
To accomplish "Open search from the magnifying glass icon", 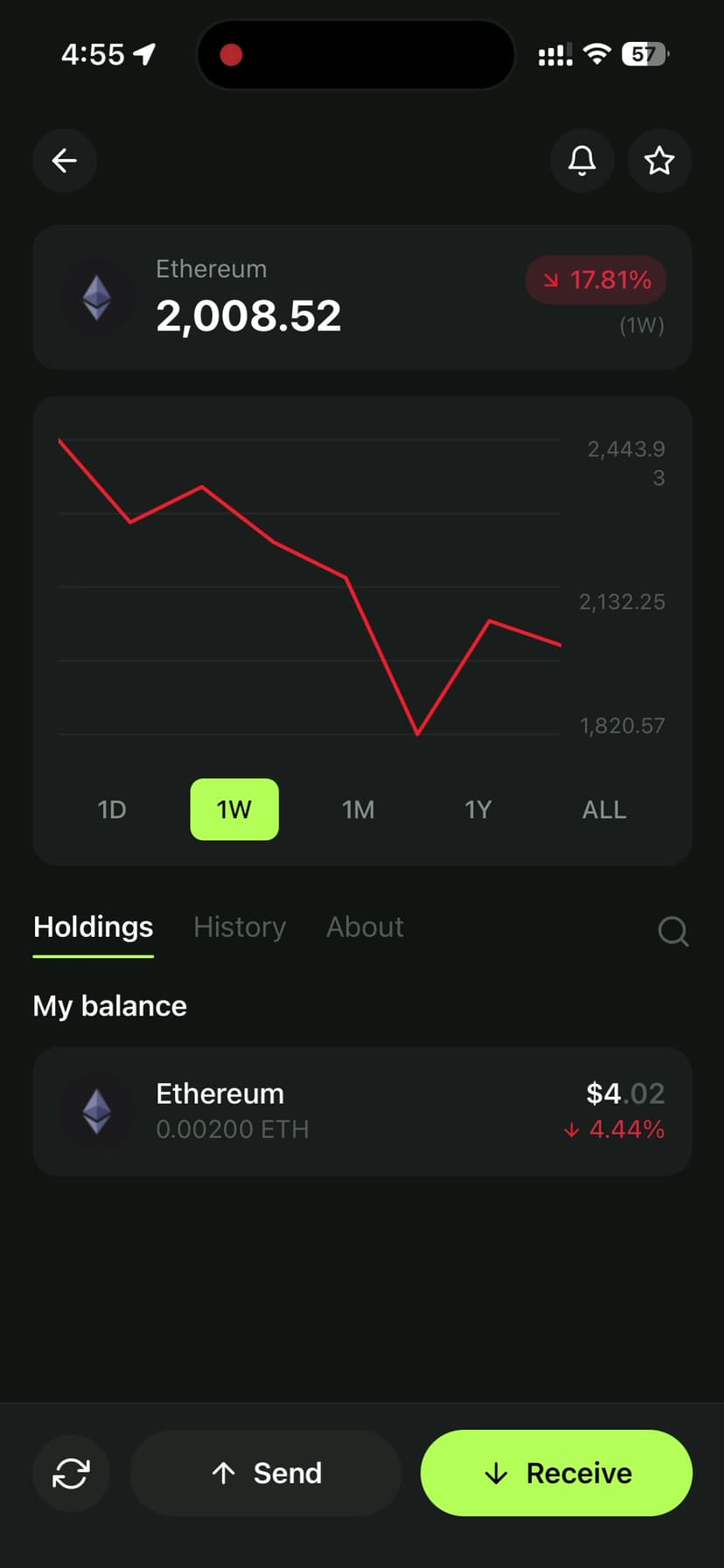I will click(x=672, y=931).
